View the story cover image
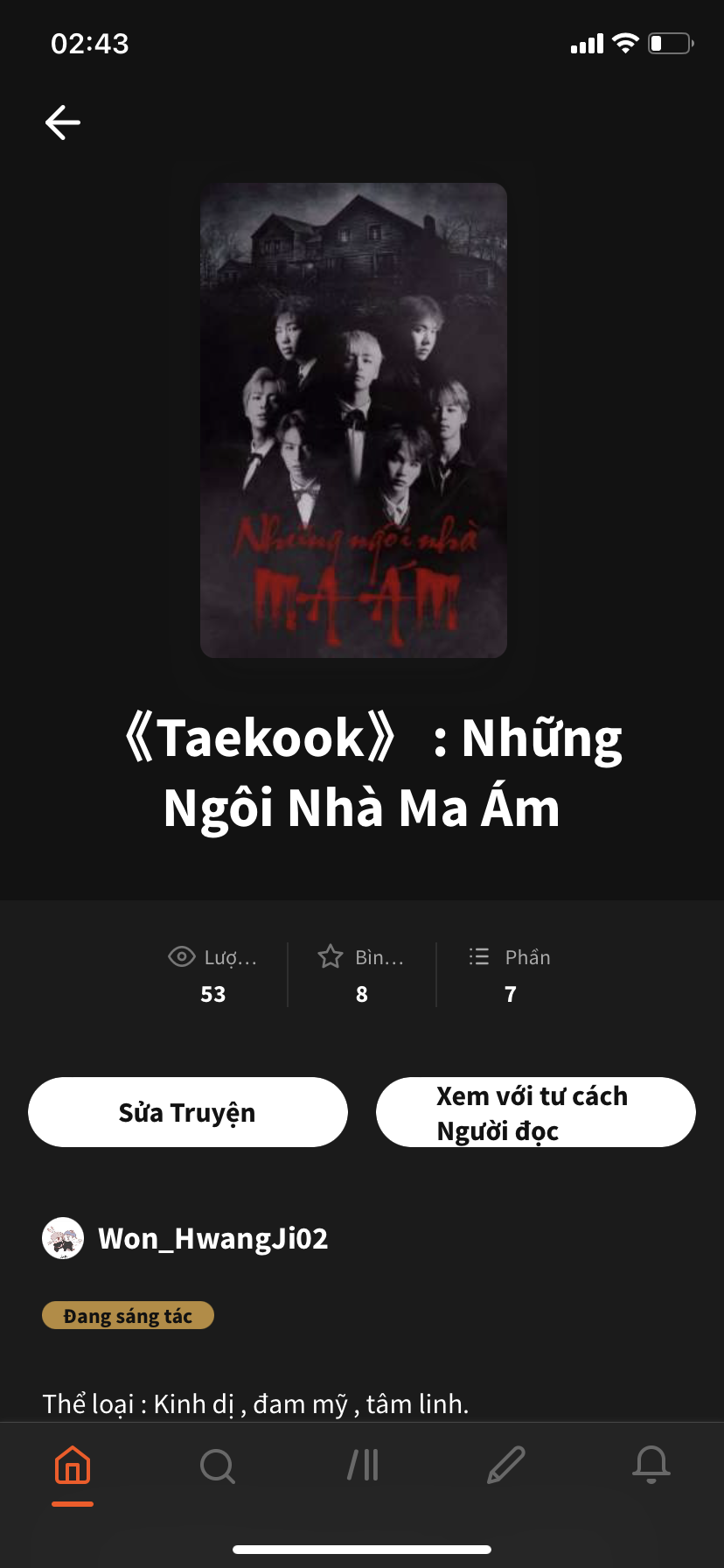 (353, 420)
